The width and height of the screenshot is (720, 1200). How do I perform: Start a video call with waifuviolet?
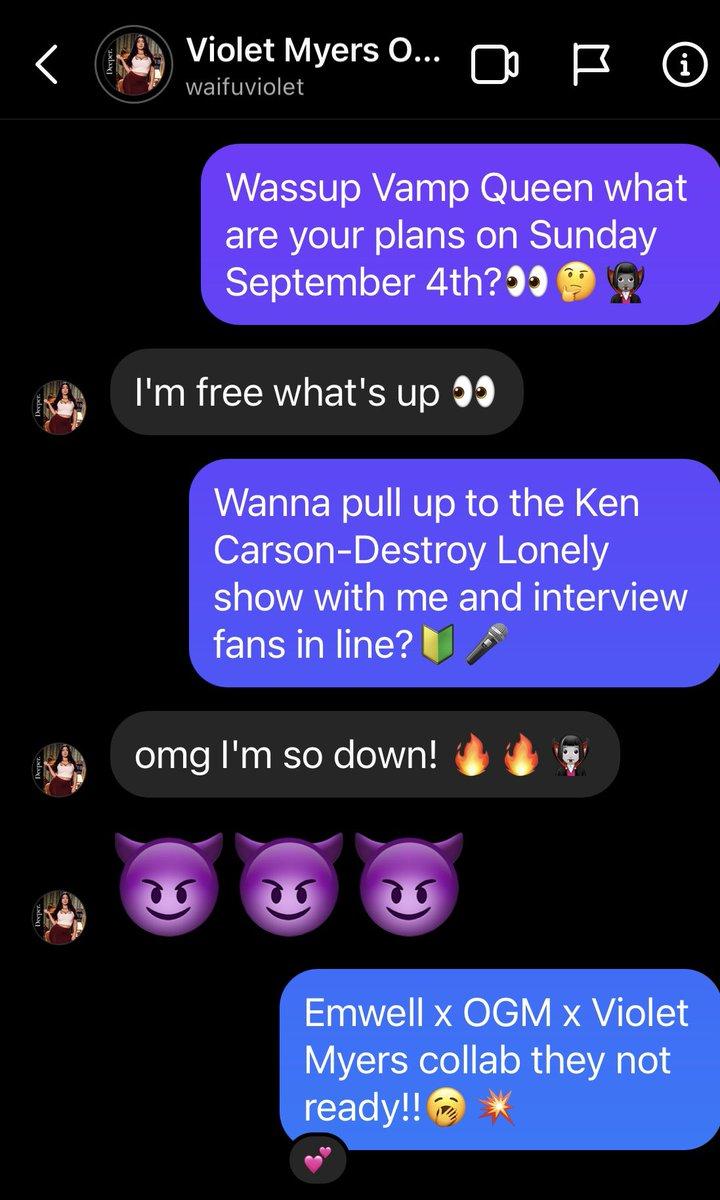point(495,66)
